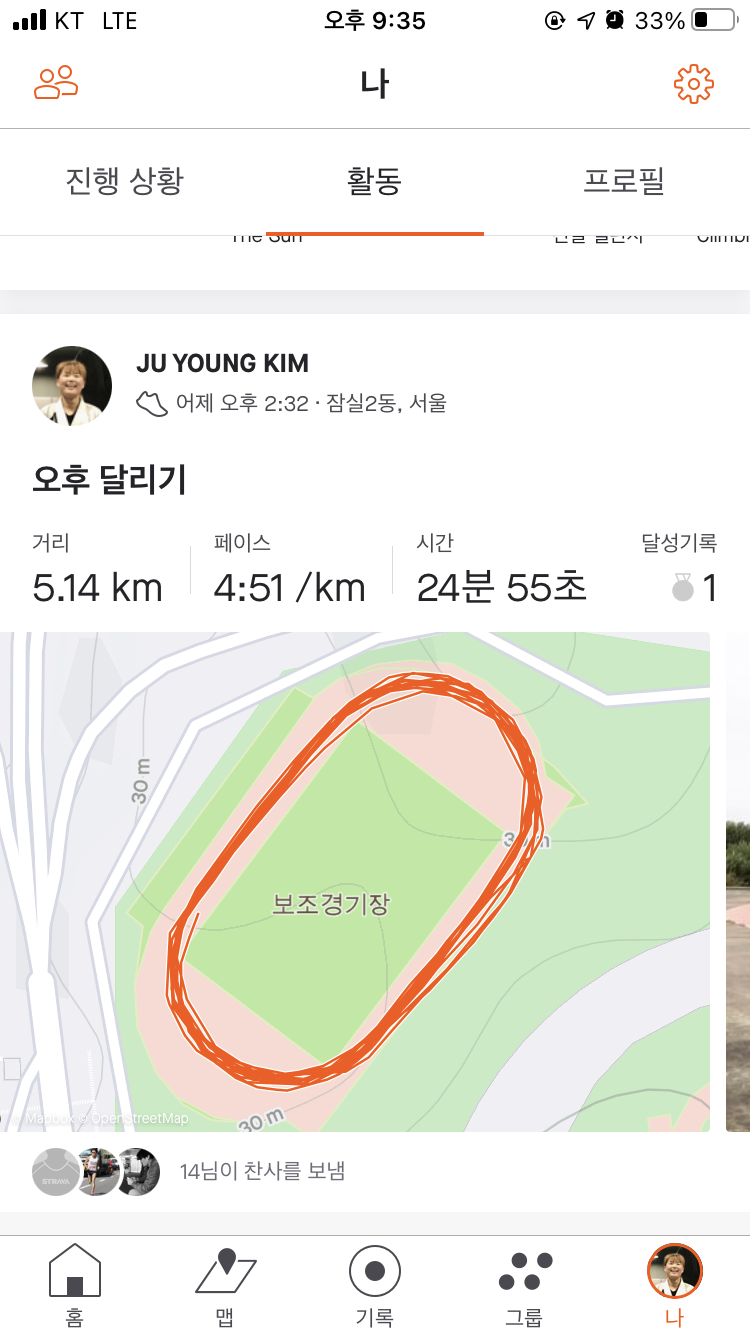750x1334 pixels.
Task: Switch to the 프로필 tab
Action: 624,181
